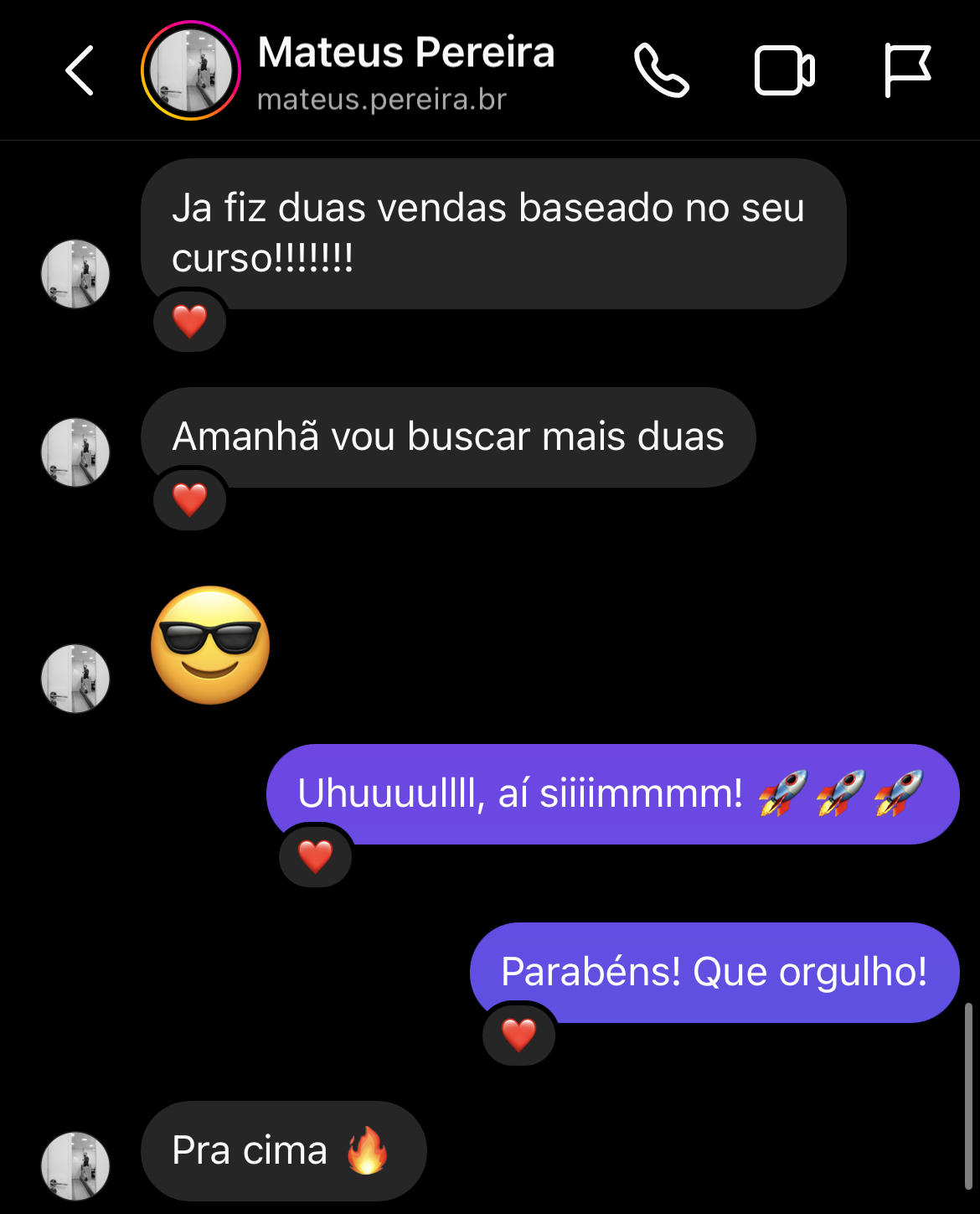Viewport: 980px width, 1214px height.
Task: Tap the avatar beside the sunglasses emoji
Action: [x=75, y=678]
